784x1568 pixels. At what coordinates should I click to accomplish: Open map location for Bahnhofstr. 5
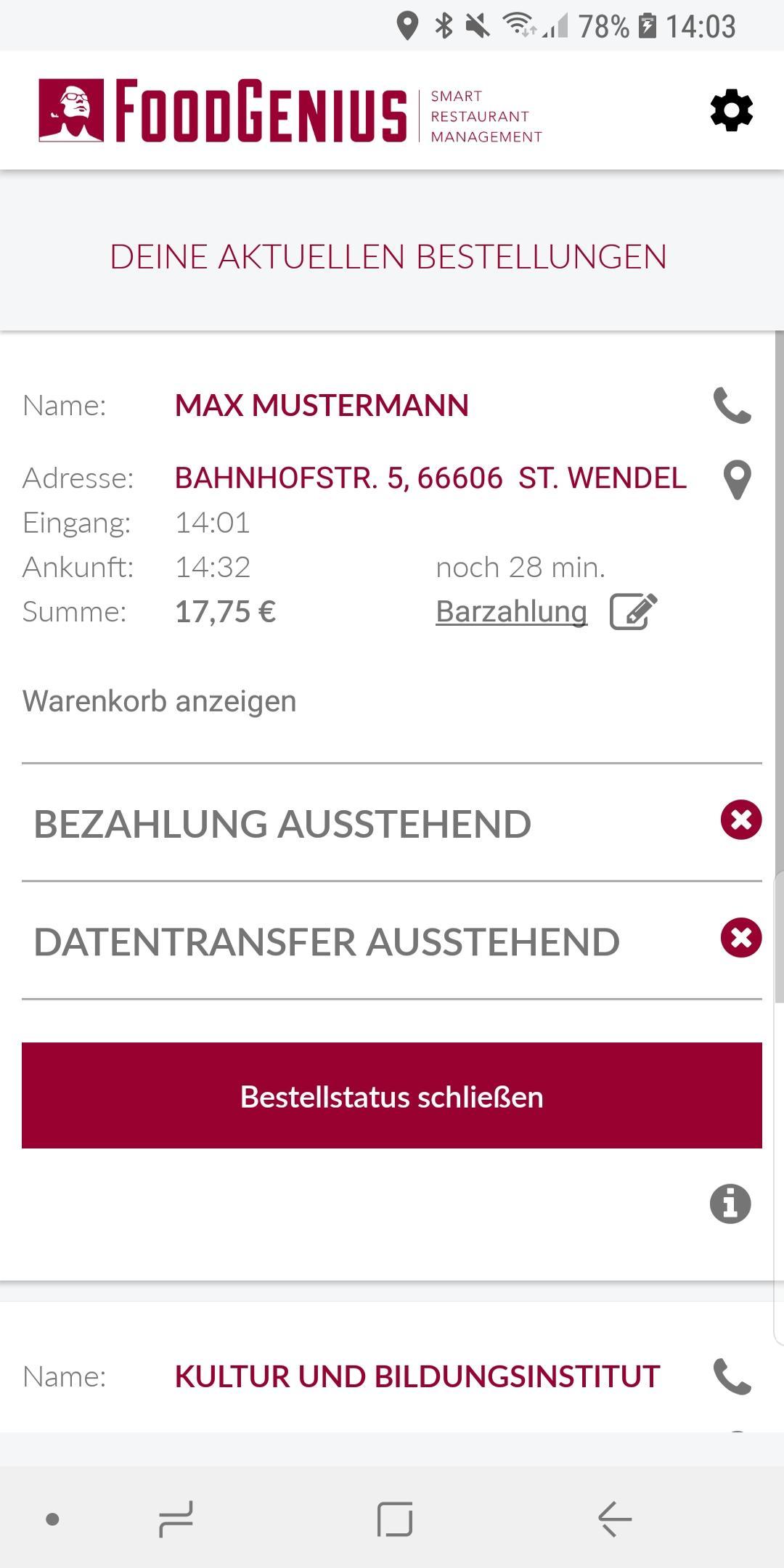click(x=737, y=480)
